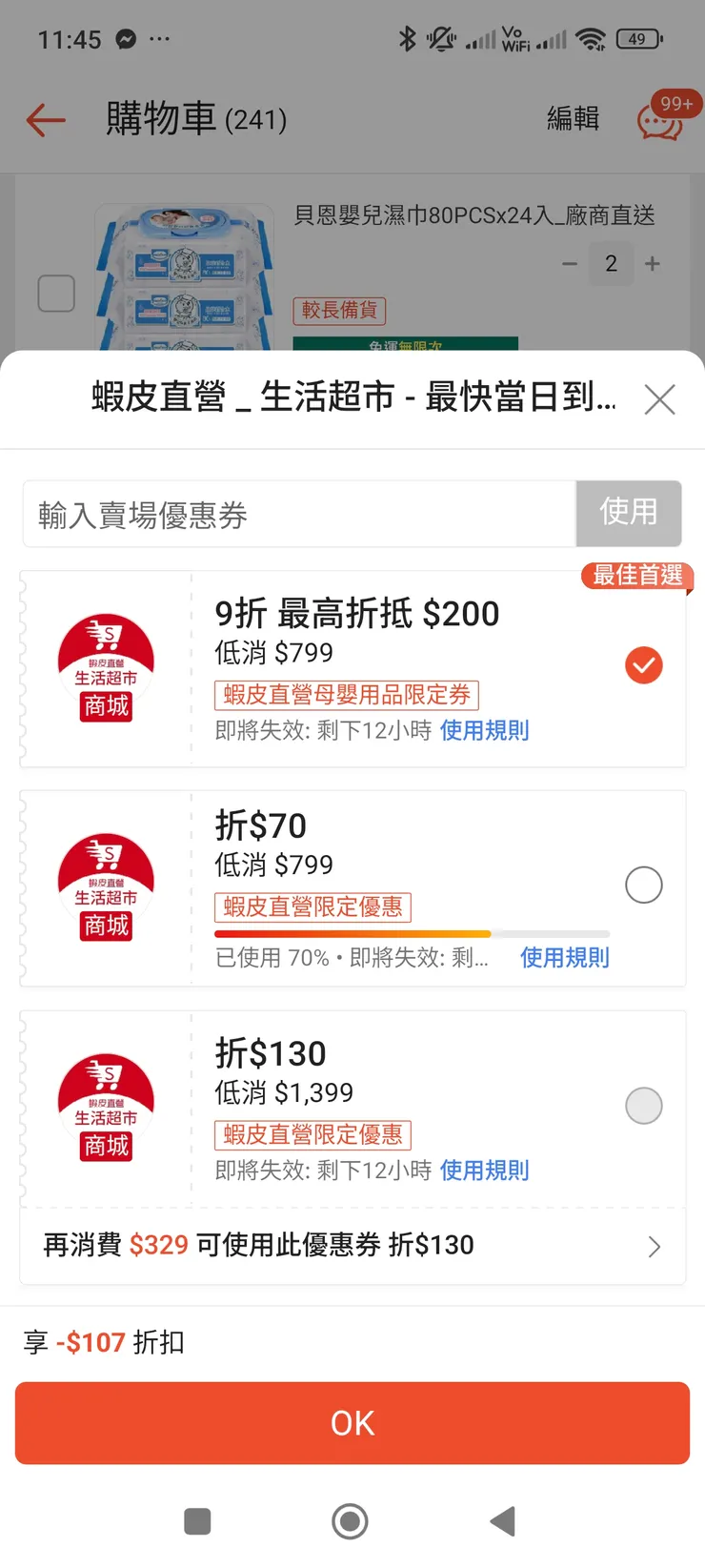
Task: Tick the checkbox next to the baby wipes item
Action: coord(57,294)
